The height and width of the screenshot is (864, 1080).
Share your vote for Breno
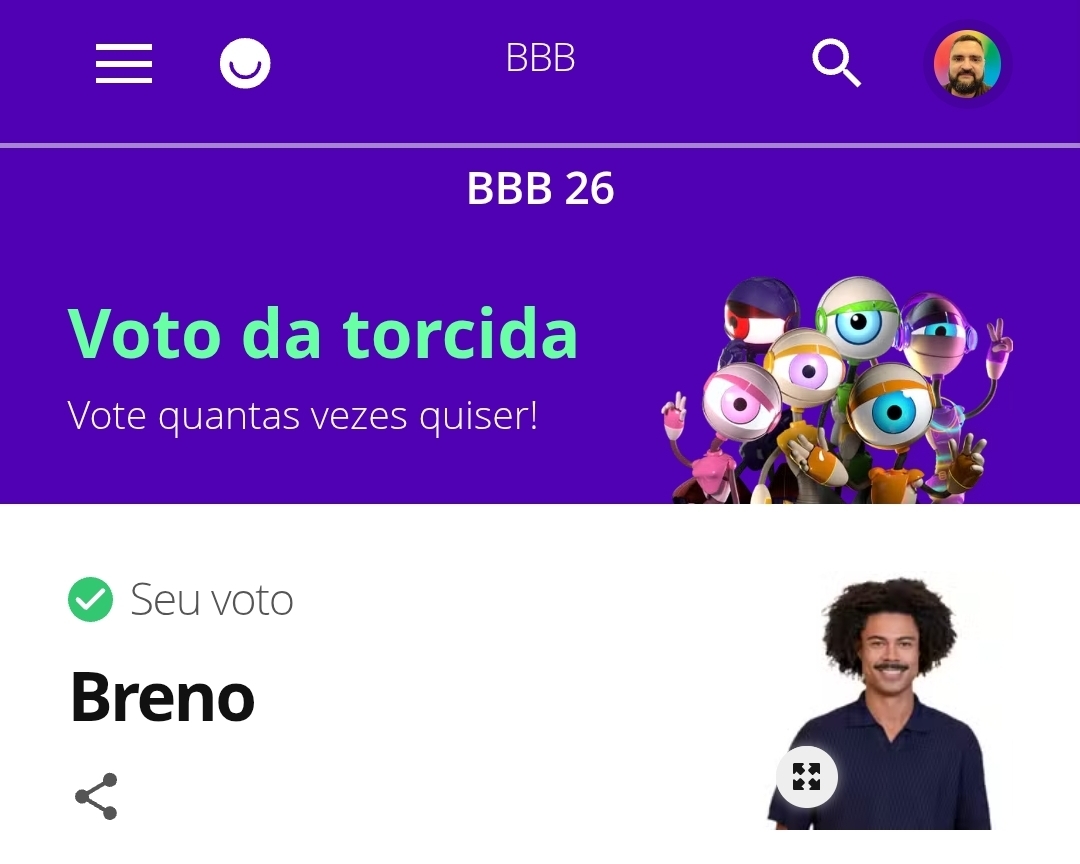96,796
